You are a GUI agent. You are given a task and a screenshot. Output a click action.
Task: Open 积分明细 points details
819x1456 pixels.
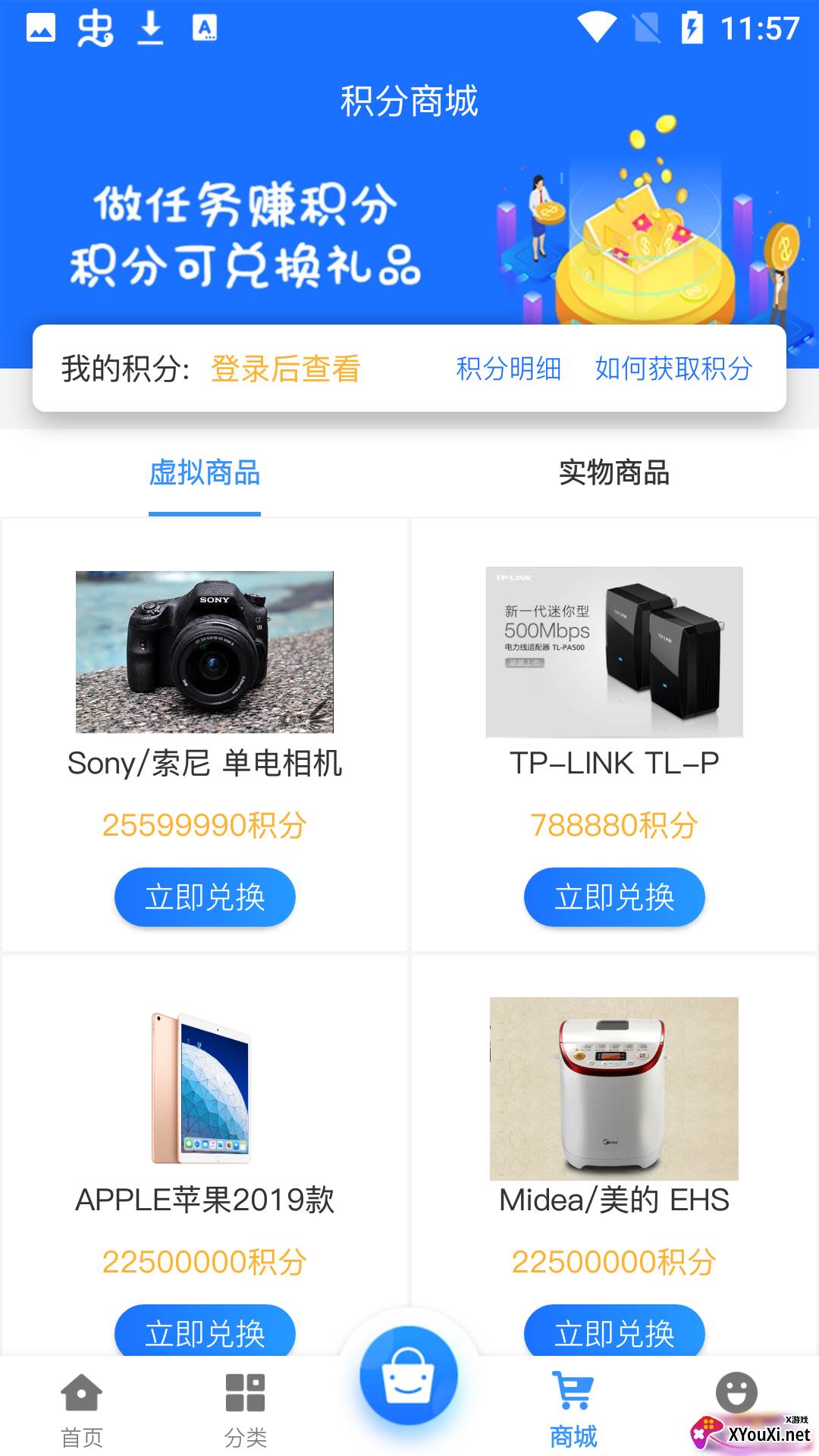[x=508, y=369]
